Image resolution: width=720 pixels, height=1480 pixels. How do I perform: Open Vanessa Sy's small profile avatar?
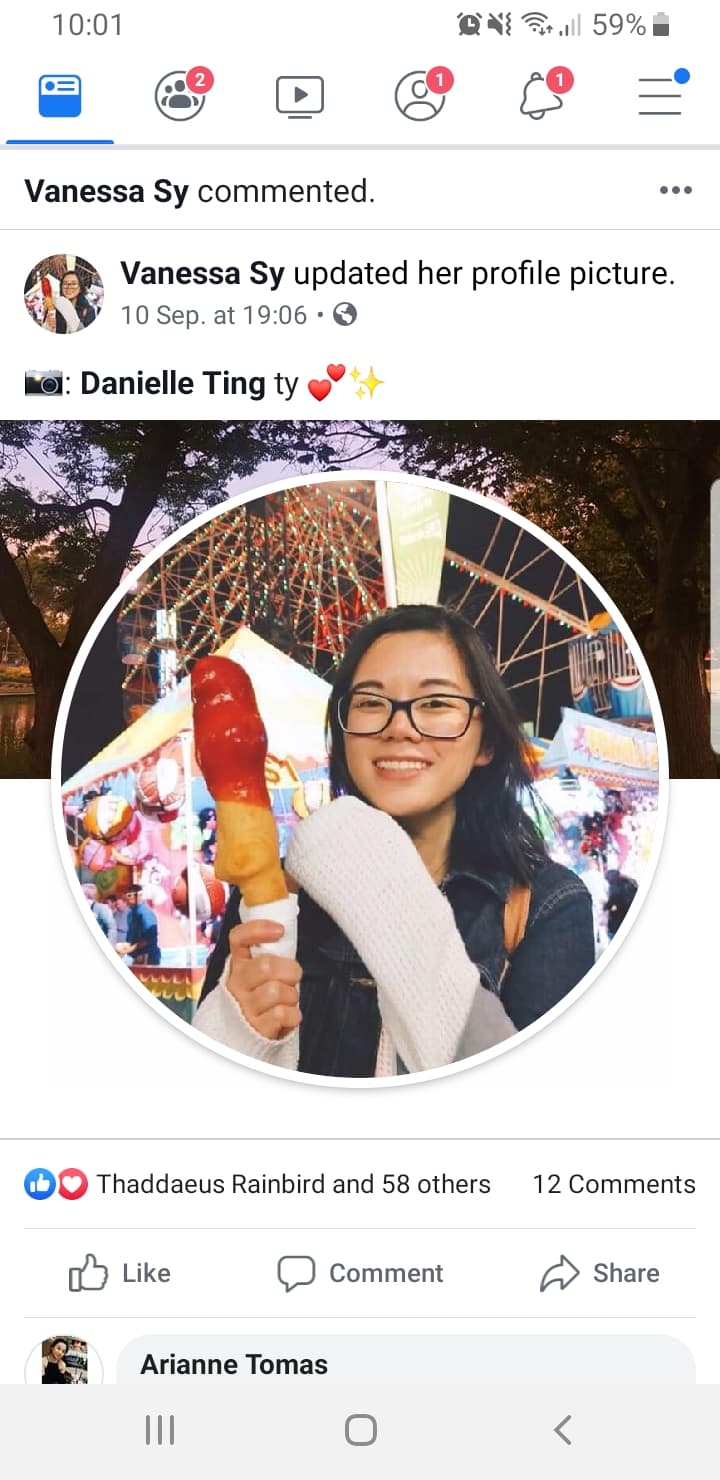[x=63, y=293]
